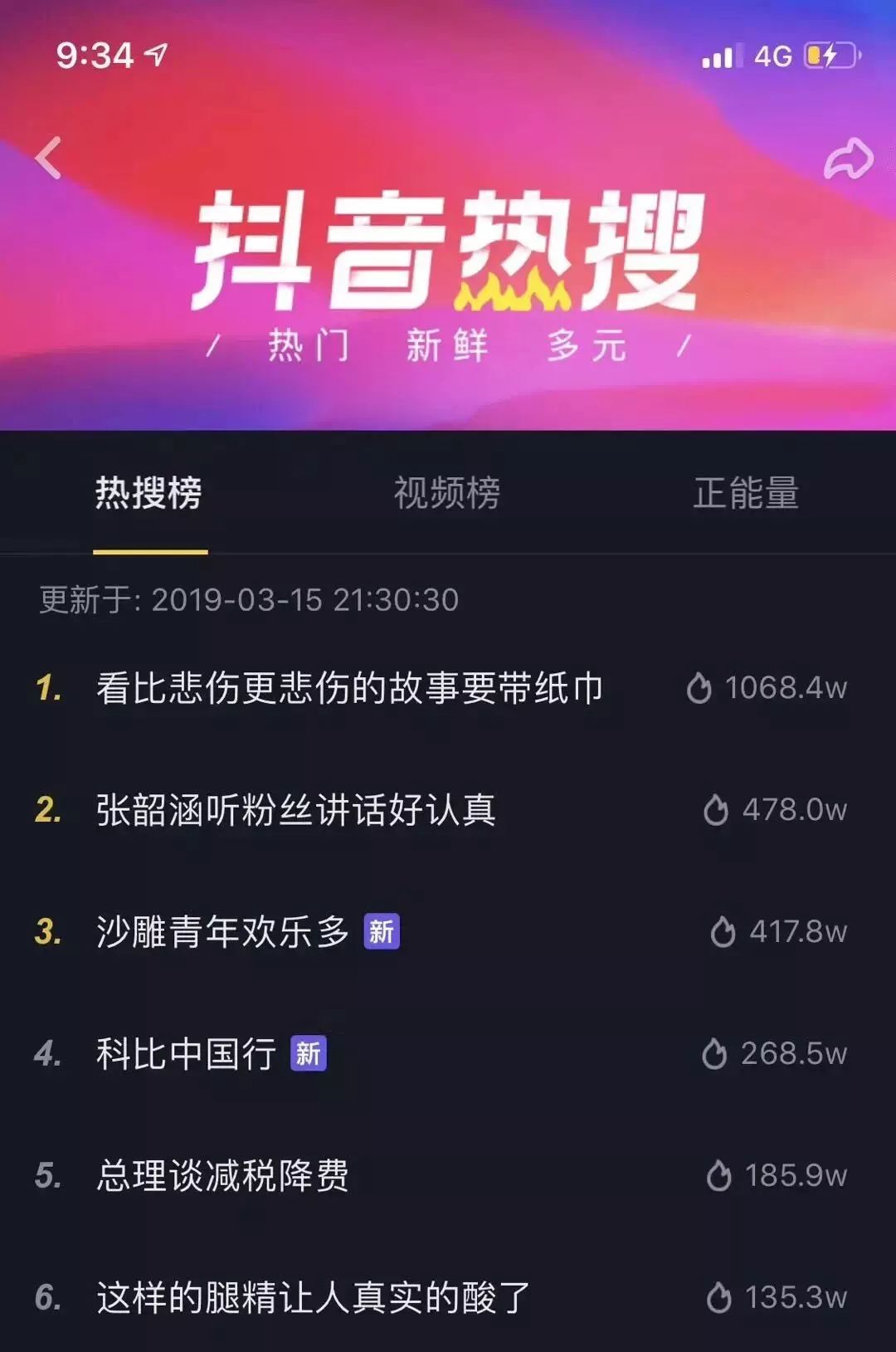Image resolution: width=896 pixels, height=1352 pixels.
Task: Switch to the 视频榜 tab
Action: pyautogui.click(x=447, y=493)
